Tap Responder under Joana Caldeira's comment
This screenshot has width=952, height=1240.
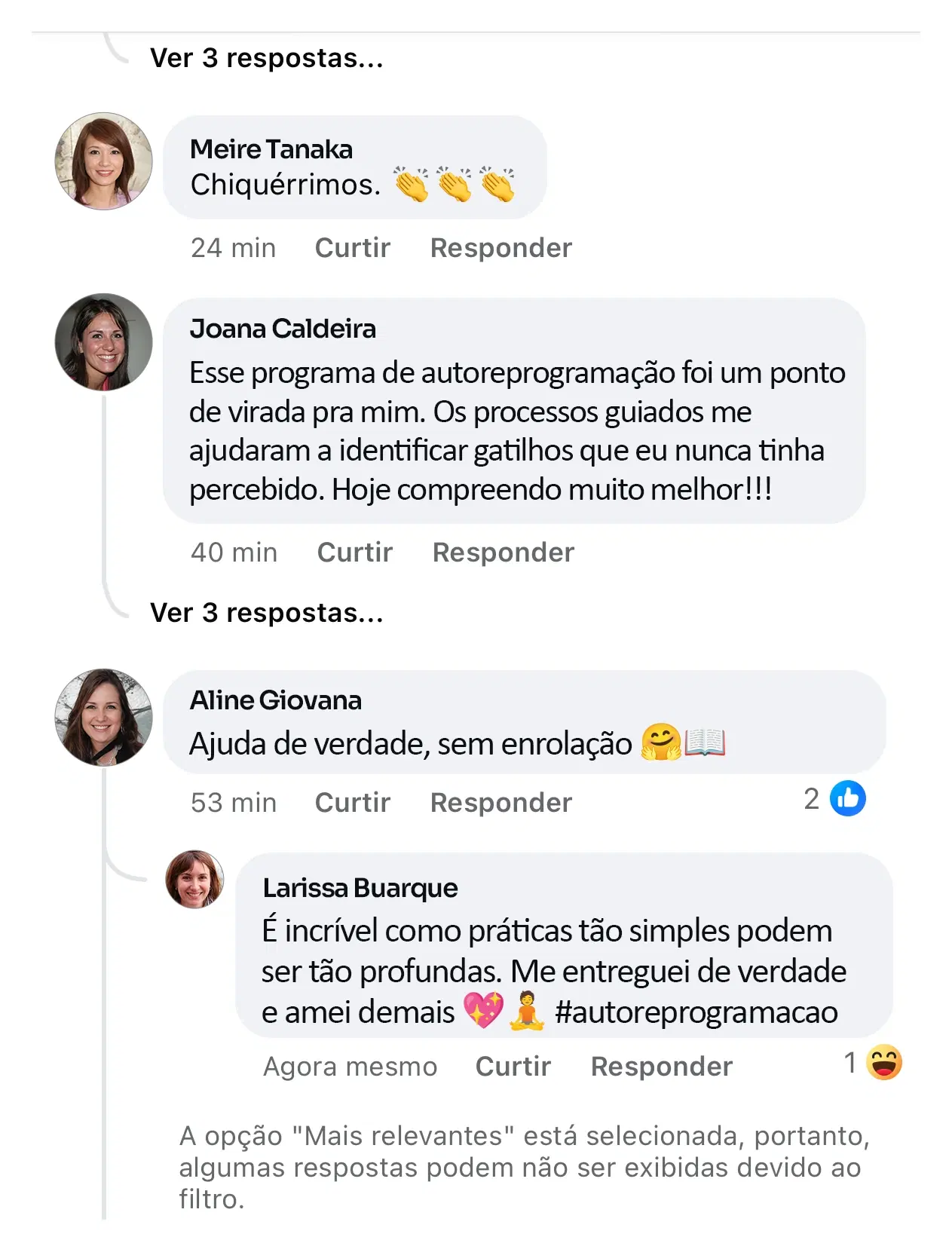(503, 553)
